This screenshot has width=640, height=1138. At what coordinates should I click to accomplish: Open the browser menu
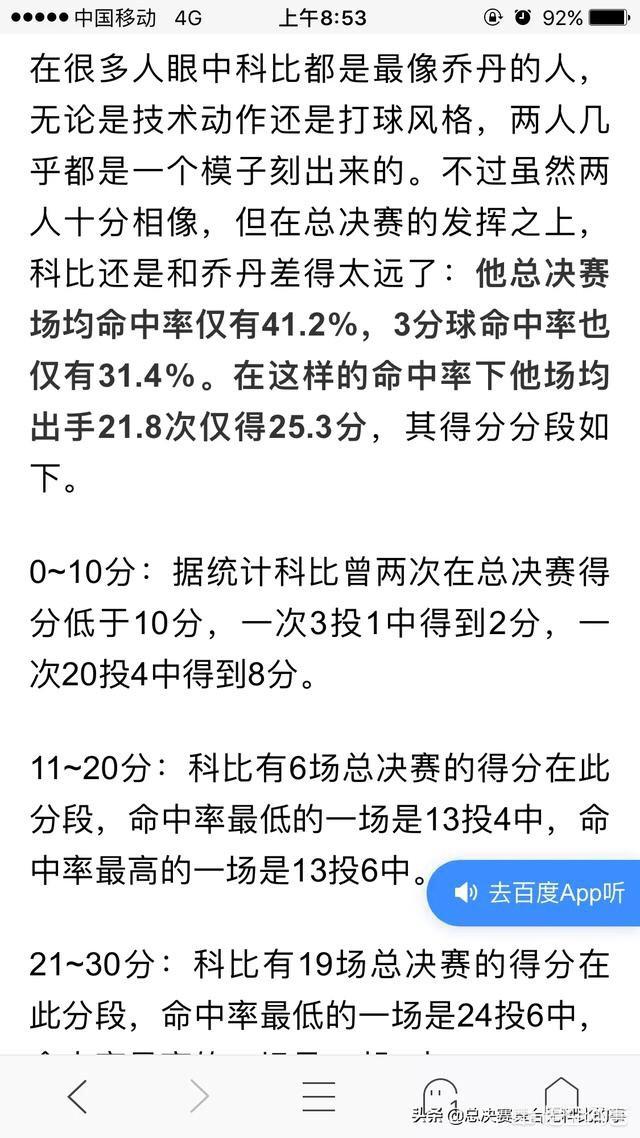coord(319,1097)
